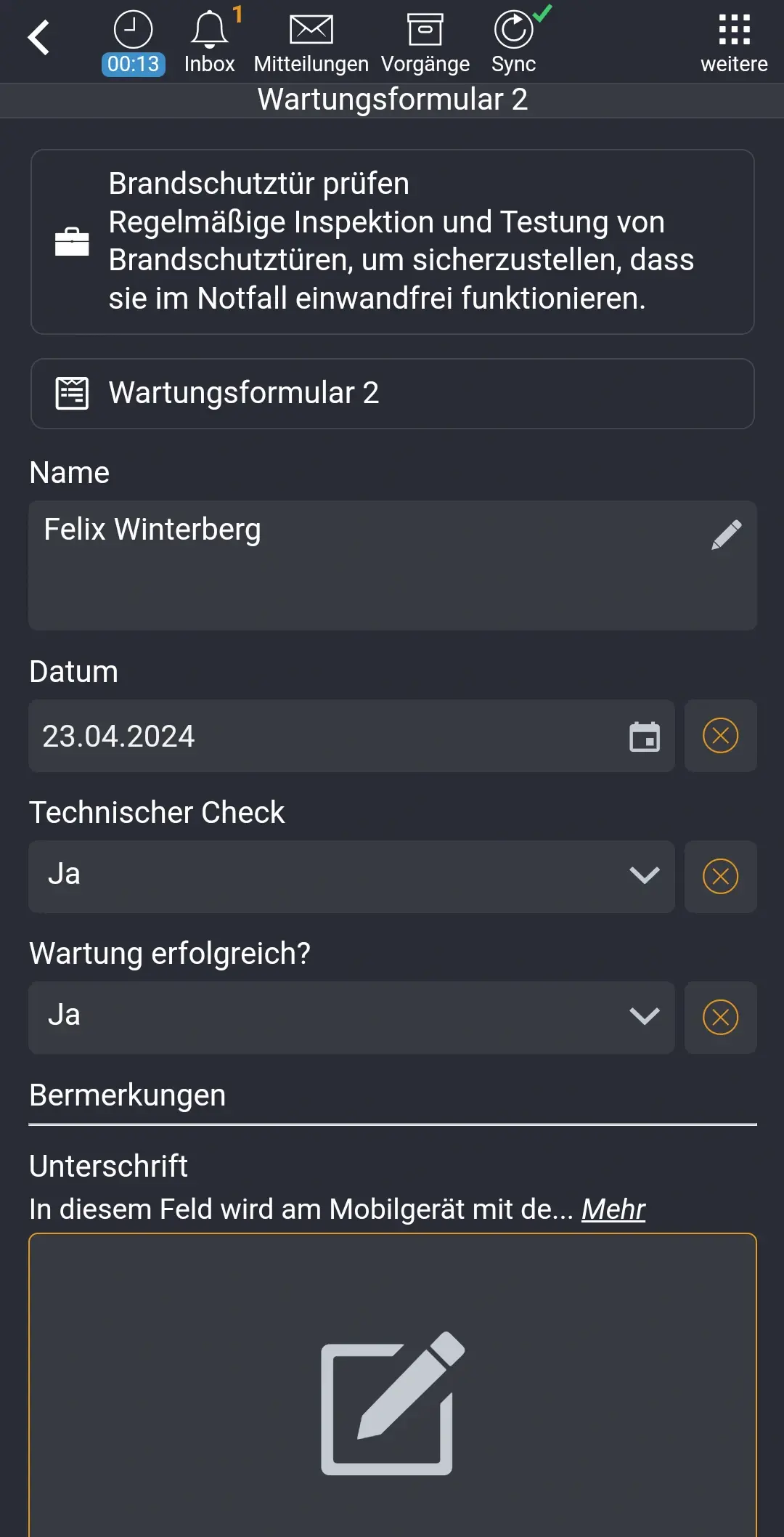Viewport: 784px width, 1537px height.
Task: Clear the Technischer Check selection
Action: click(x=720, y=877)
